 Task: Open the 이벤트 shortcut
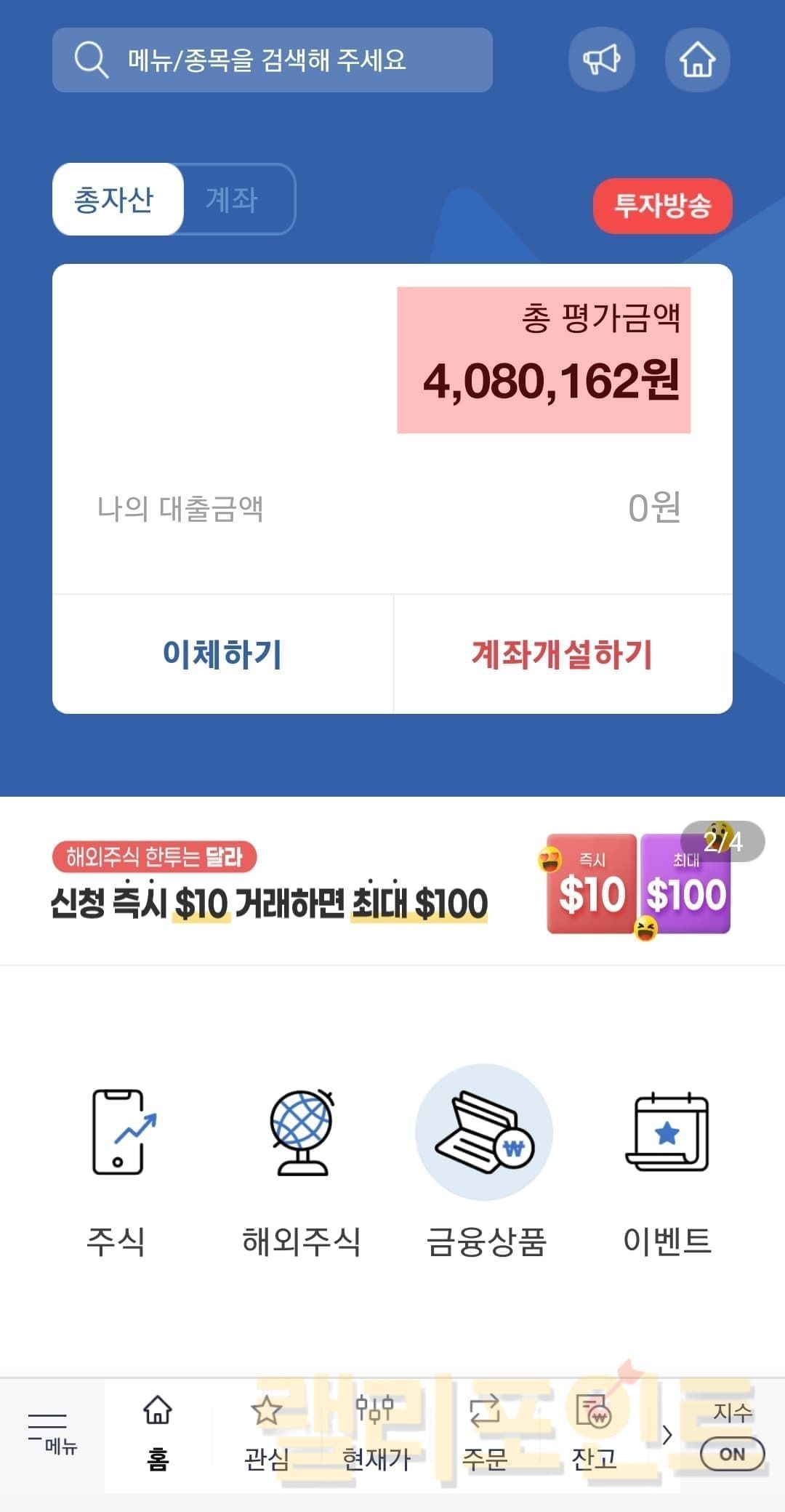click(667, 1170)
